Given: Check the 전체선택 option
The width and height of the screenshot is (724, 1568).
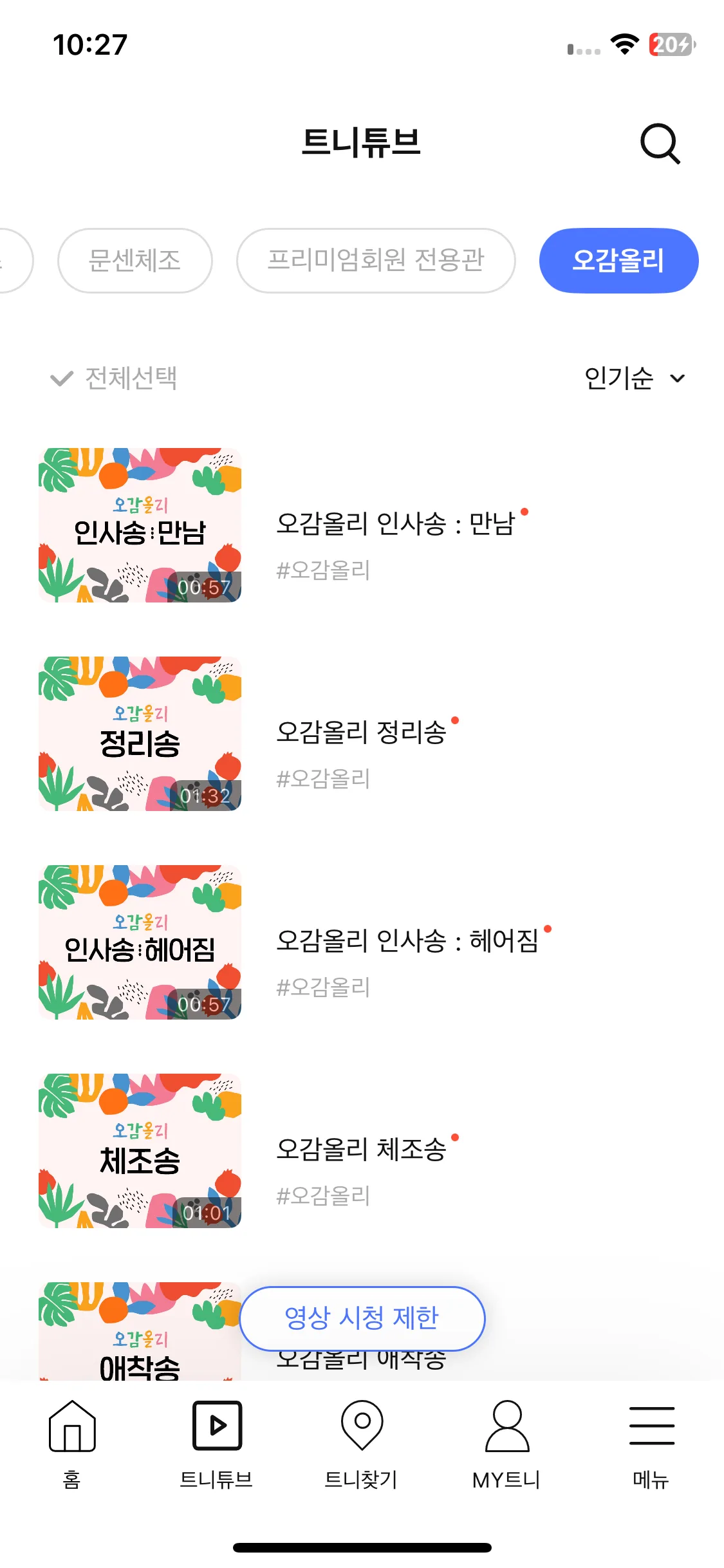Looking at the screenshot, I should tap(115, 378).
